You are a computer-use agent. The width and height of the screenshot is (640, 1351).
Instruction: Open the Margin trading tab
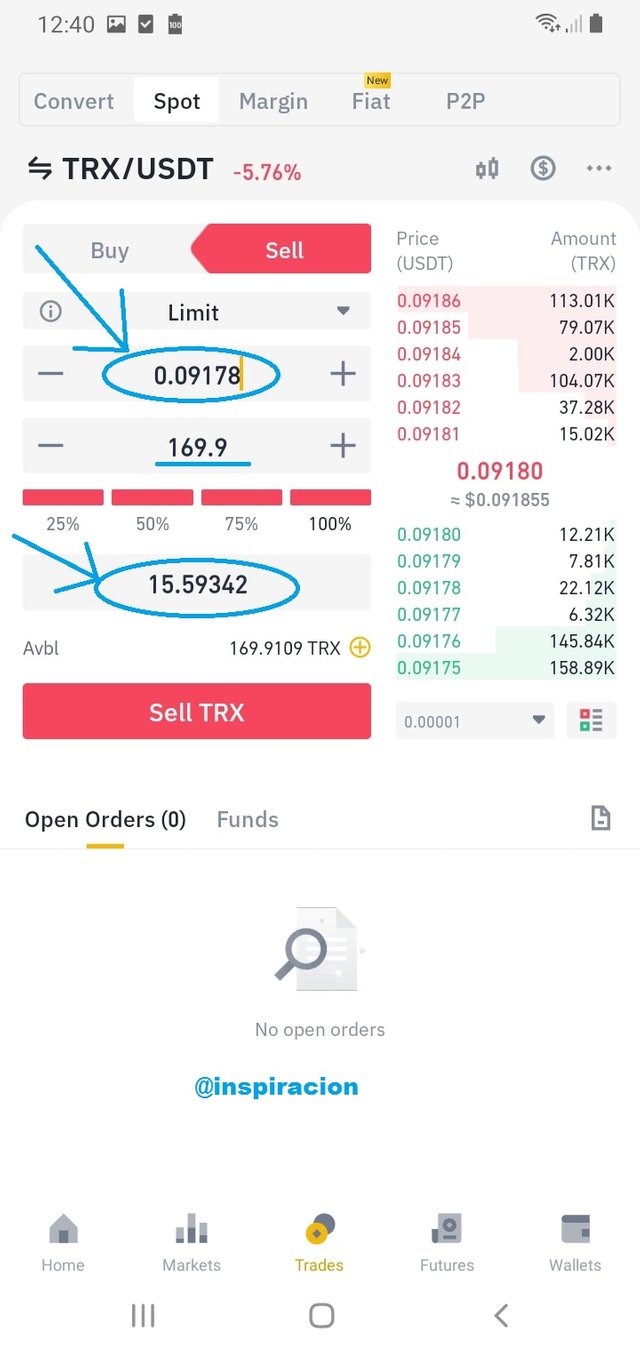pyautogui.click(x=273, y=101)
